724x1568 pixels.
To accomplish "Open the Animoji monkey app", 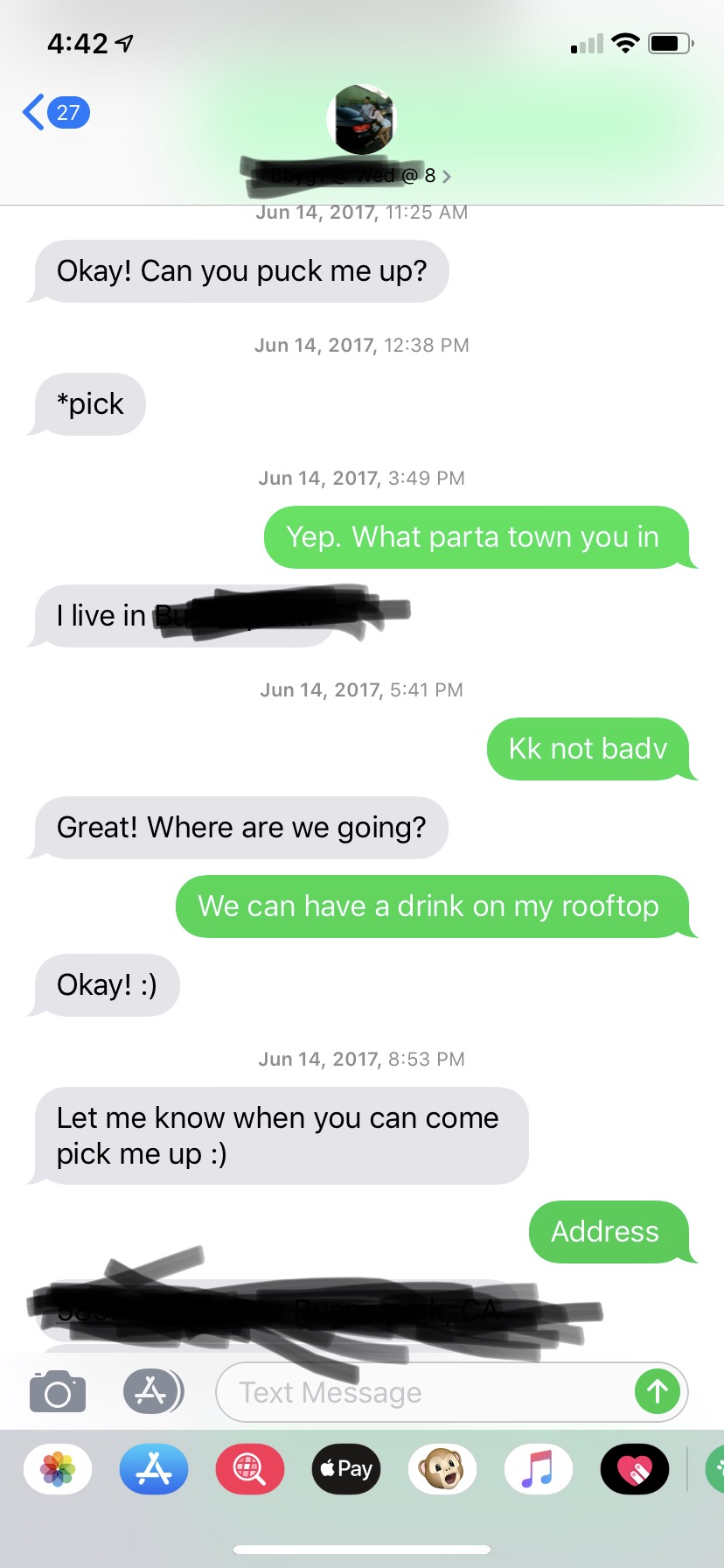I will [x=442, y=1469].
